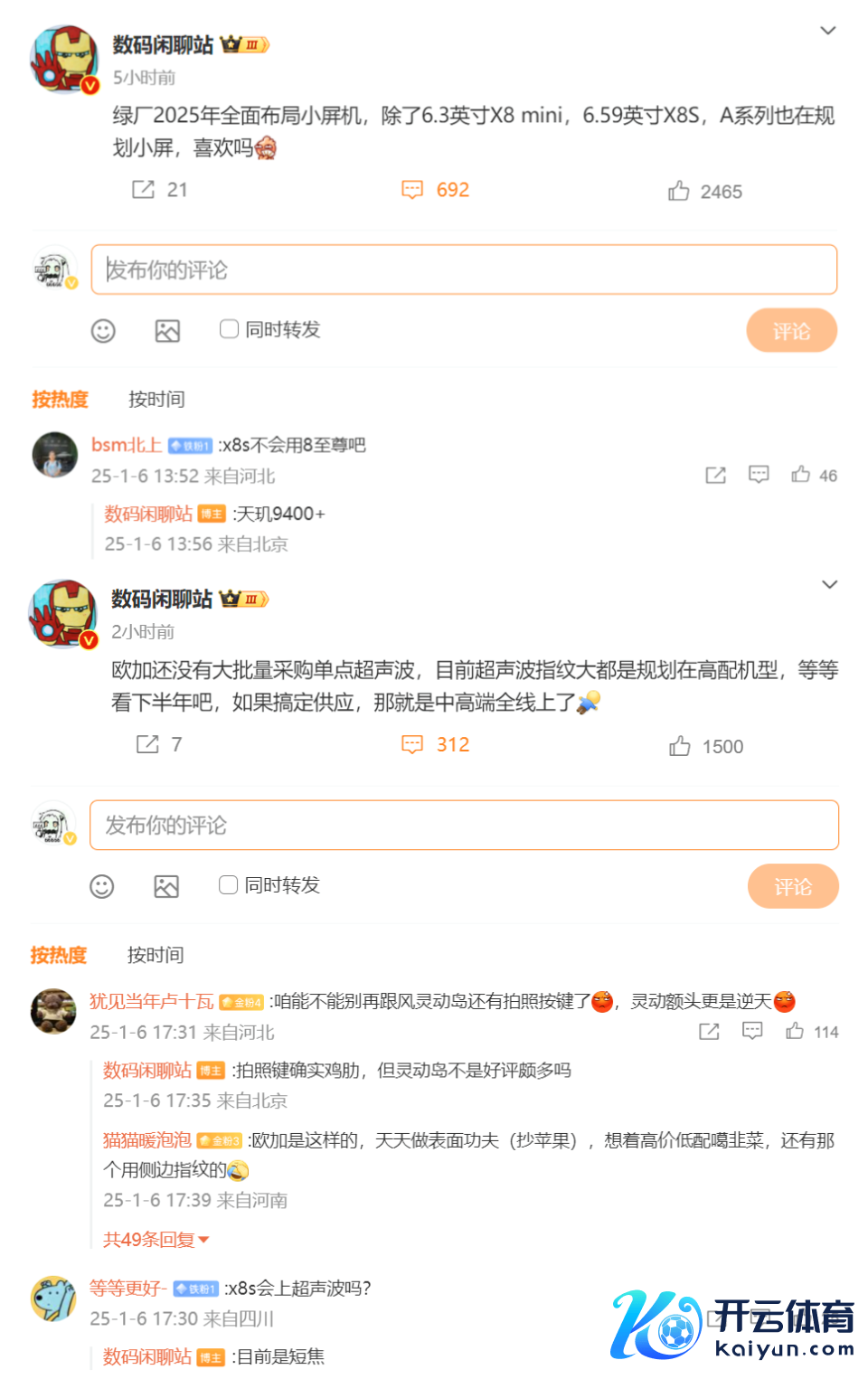The width and height of the screenshot is (868, 1379).
Task: Like bsm北上's comment
Action: click(801, 475)
